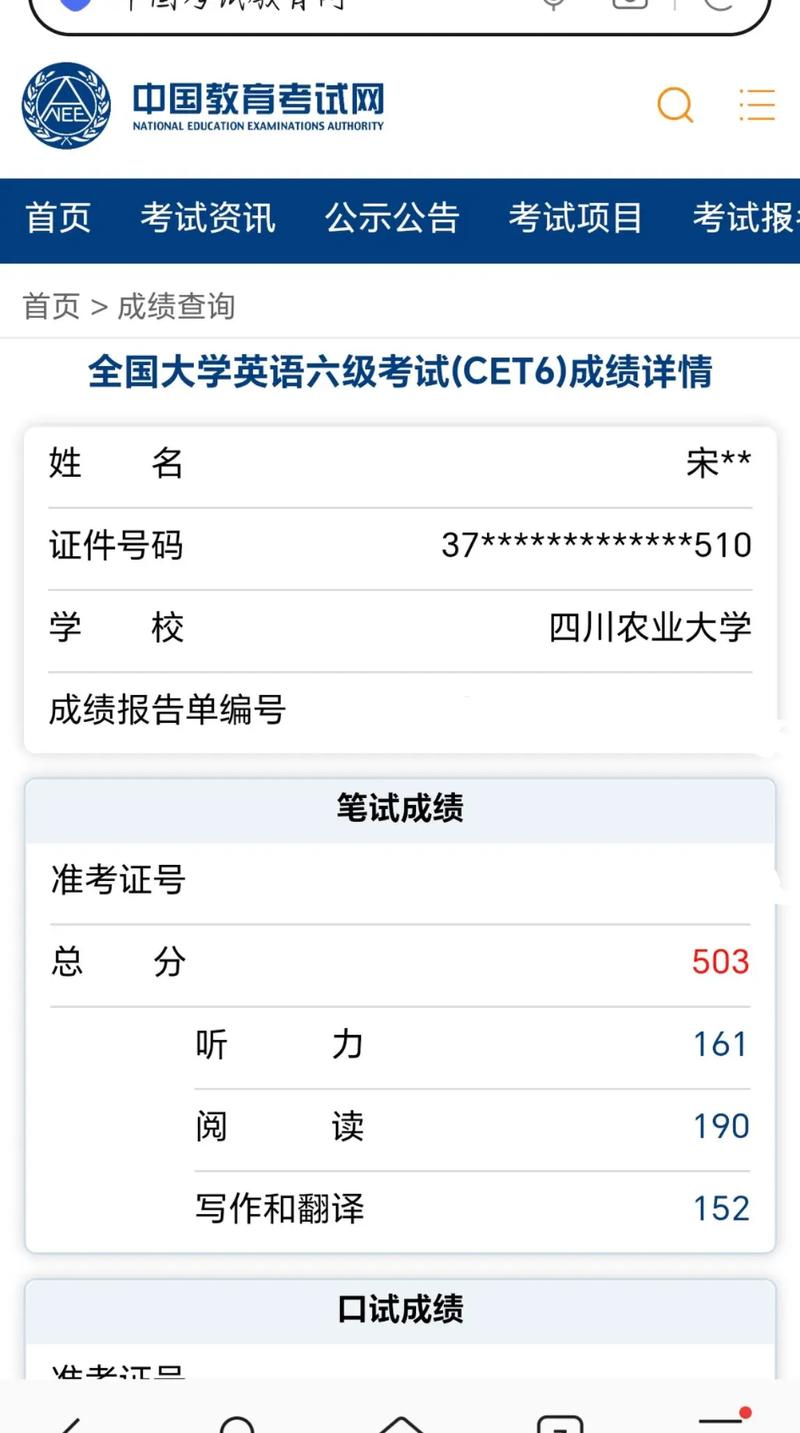Go to 首页 in the blue navigation bar
This screenshot has width=800, height=1433.
[x=60, y=220]
